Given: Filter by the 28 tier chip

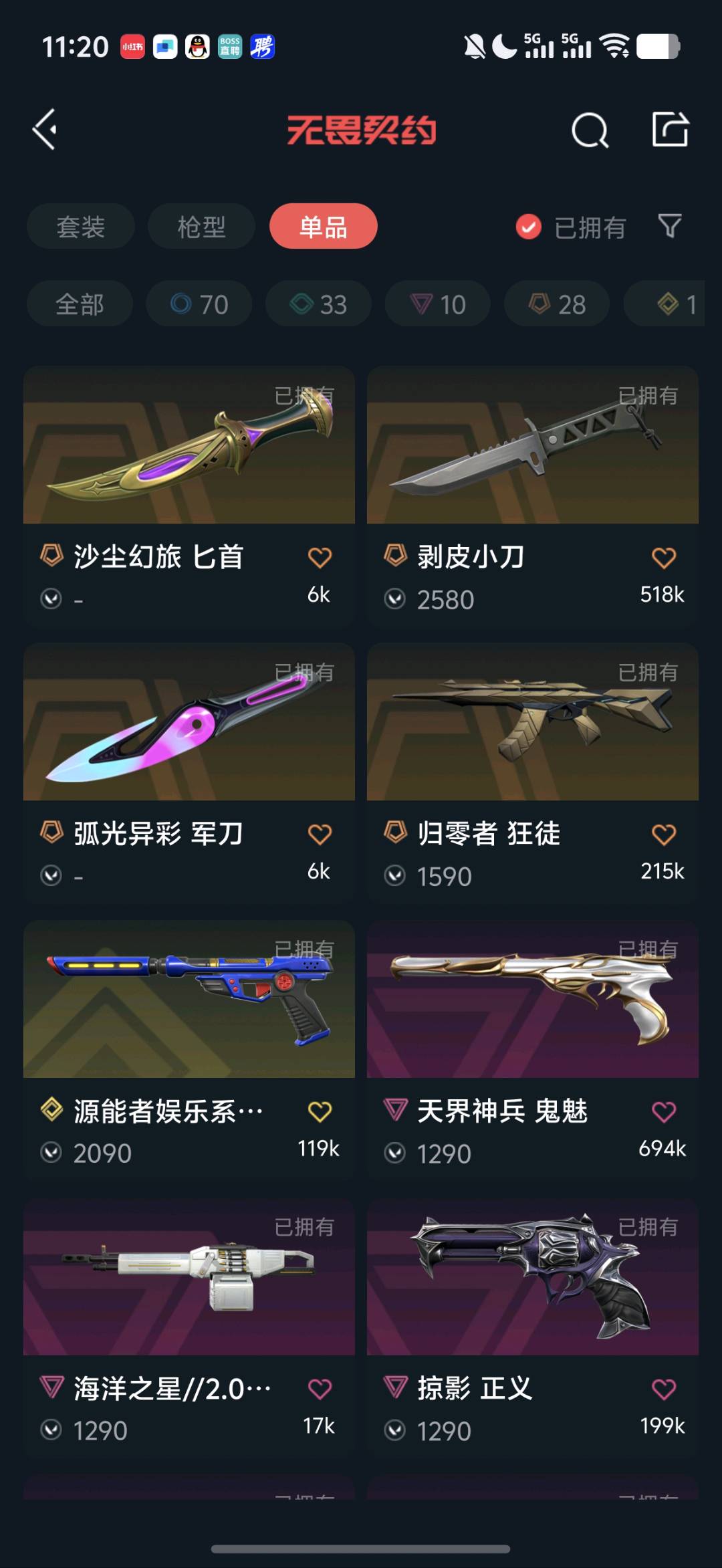Looking at the screenshot, I should point(557,304).
